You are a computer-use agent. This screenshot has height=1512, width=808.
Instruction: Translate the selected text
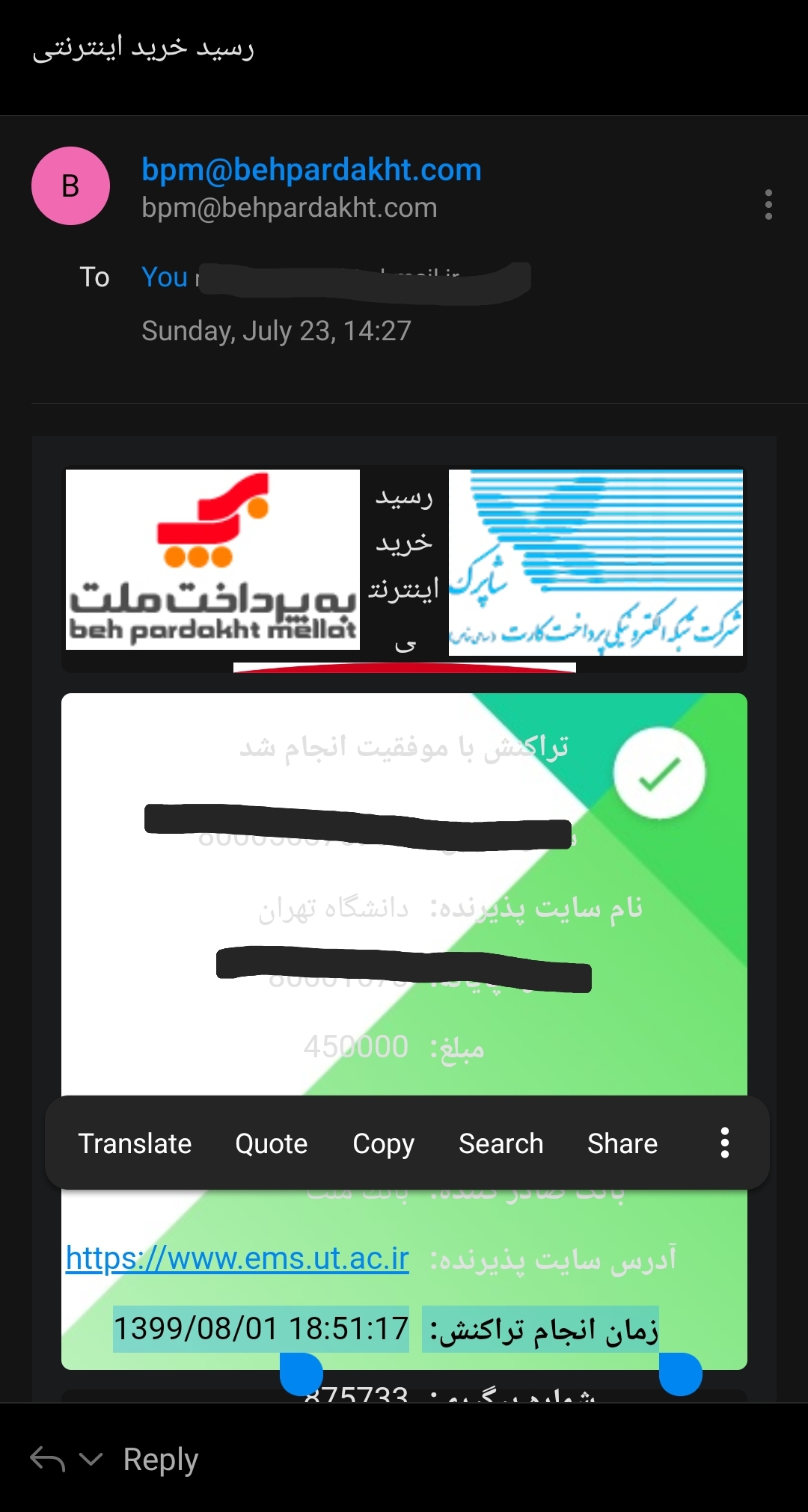point(135,1143)
